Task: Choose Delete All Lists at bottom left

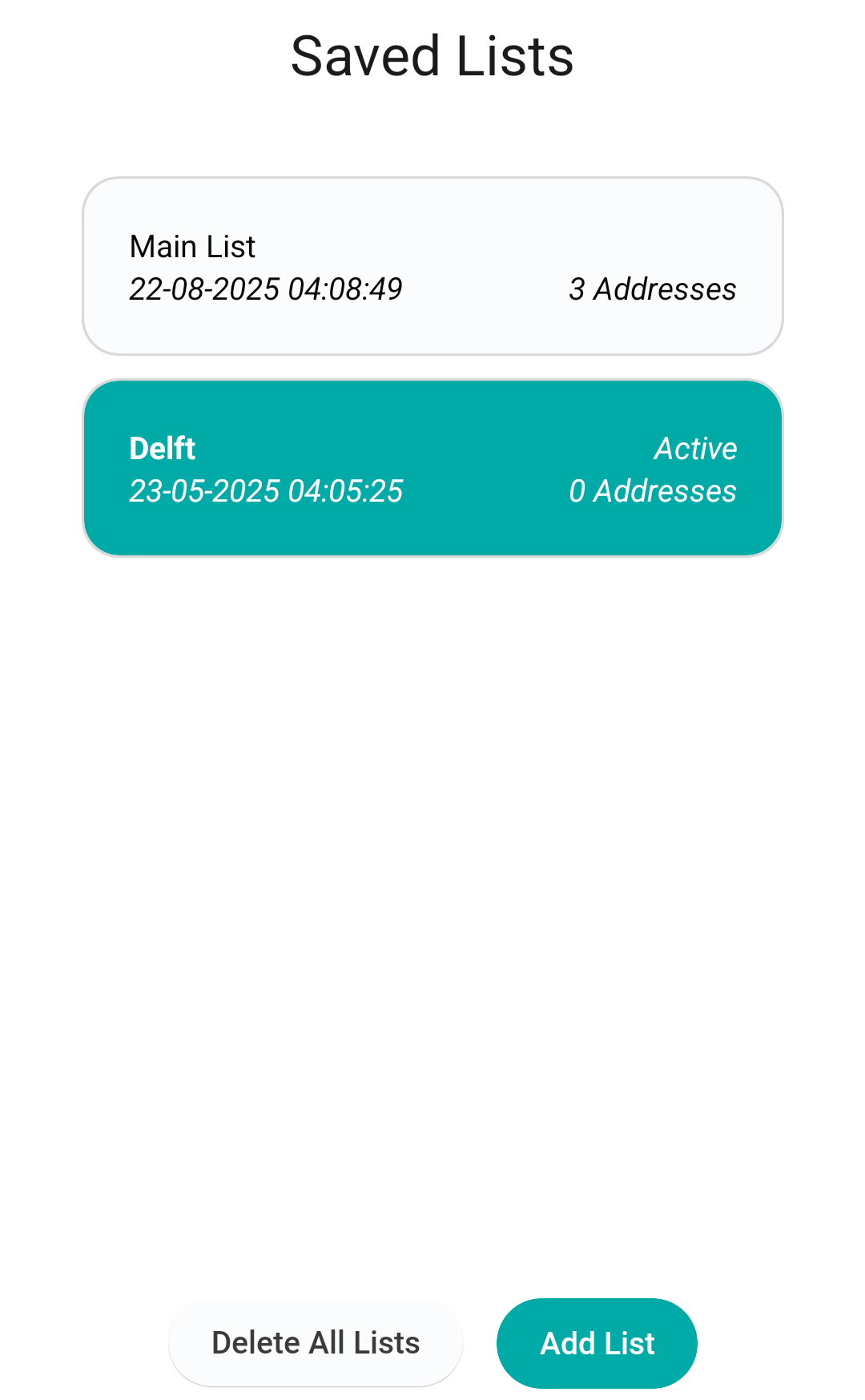Action: point(316,1343)
